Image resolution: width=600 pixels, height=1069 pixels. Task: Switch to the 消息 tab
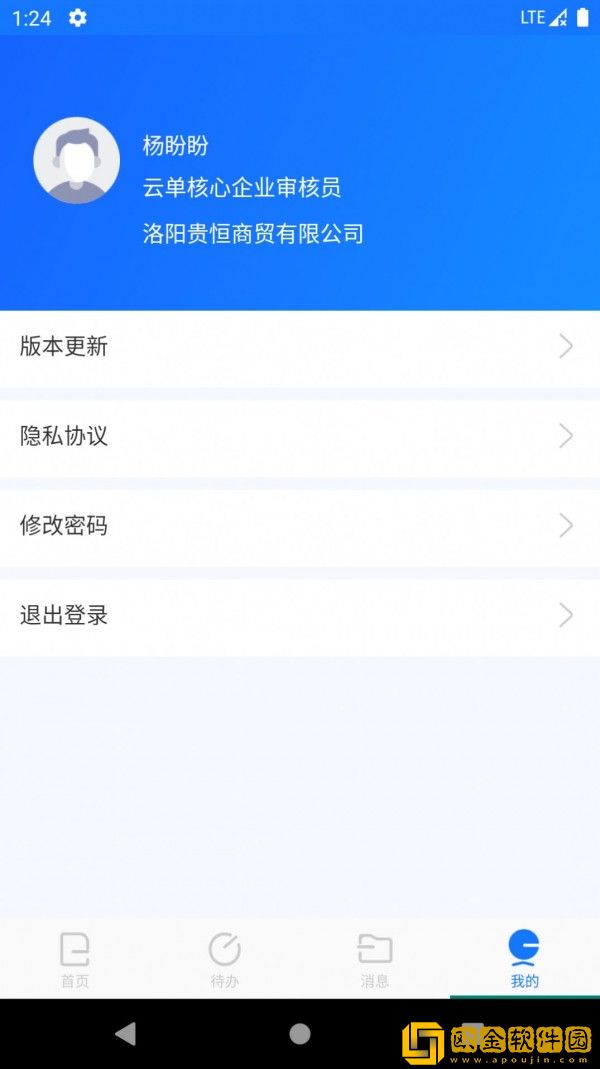375,959
